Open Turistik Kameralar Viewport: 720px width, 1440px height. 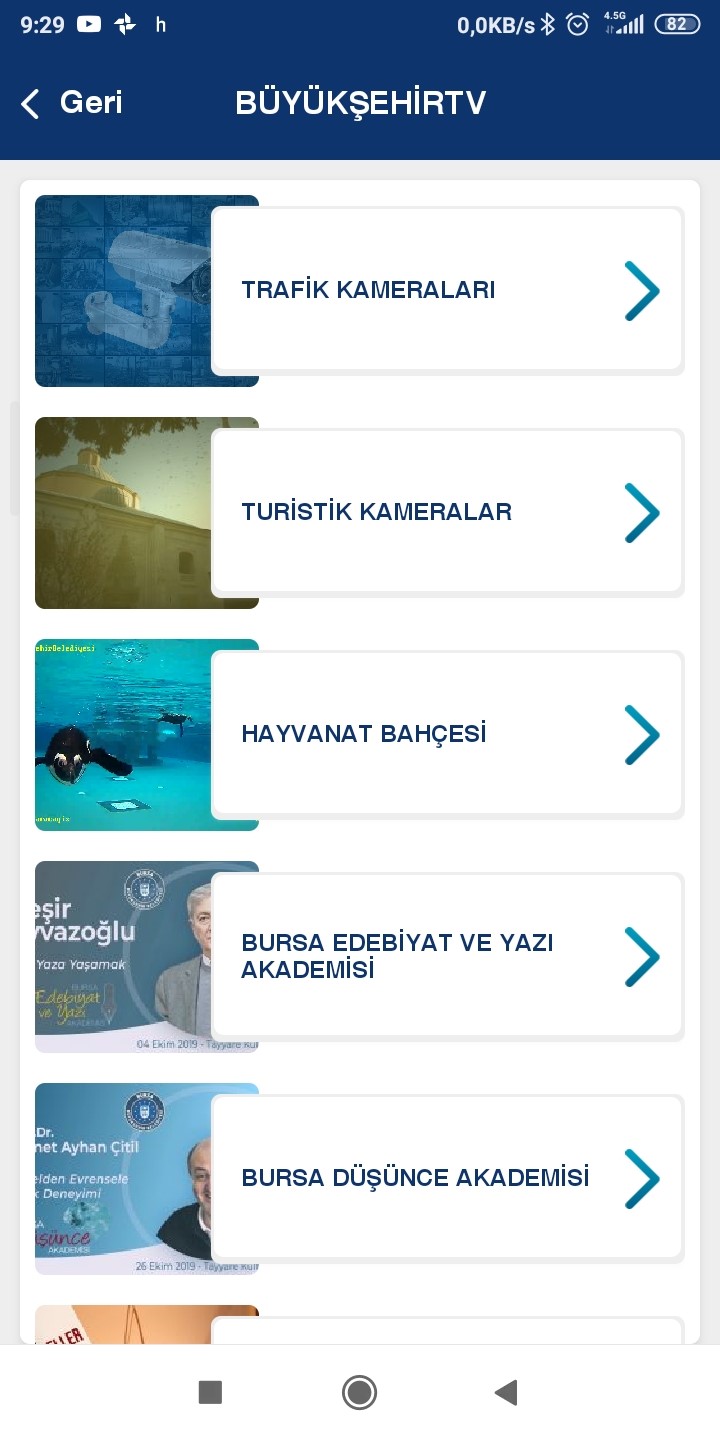pyautogui.click(x=447, y=513)
